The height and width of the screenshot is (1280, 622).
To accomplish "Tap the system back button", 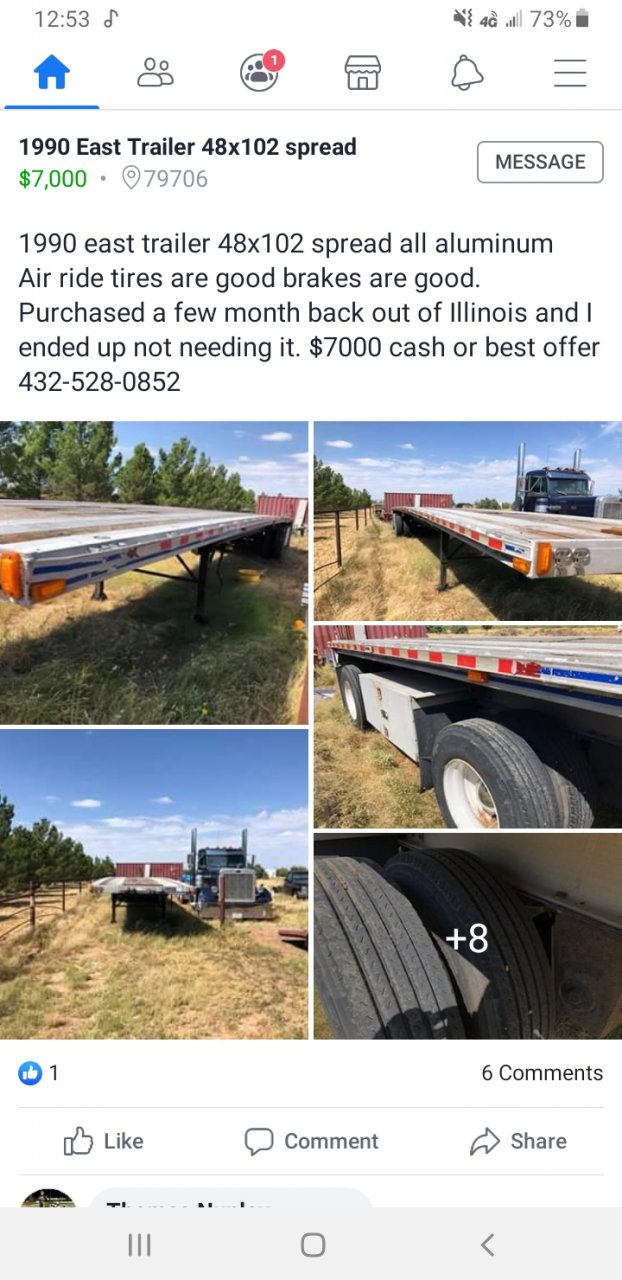I will click(x=487, y=1244).
